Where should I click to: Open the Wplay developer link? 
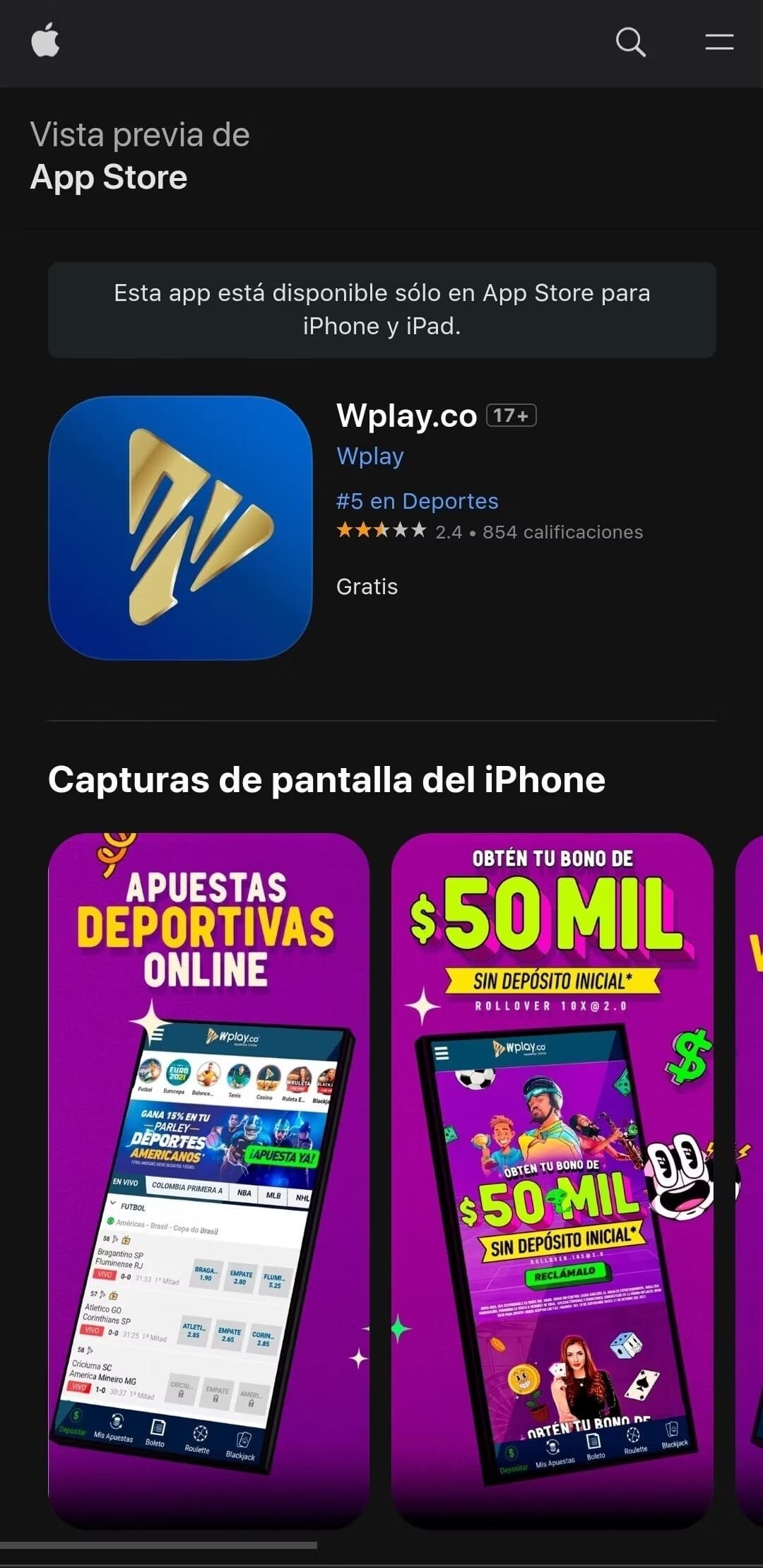pos(369,456)
